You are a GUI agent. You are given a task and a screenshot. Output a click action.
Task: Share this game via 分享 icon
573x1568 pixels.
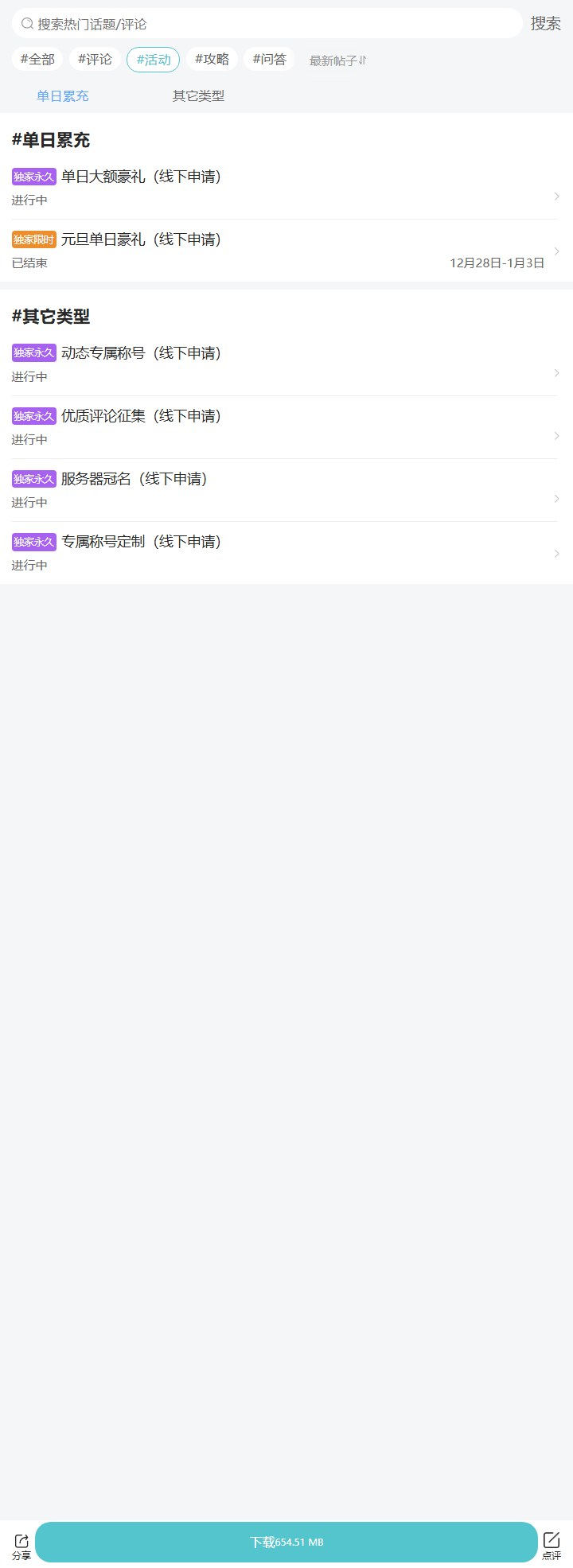click(21, 1546)
